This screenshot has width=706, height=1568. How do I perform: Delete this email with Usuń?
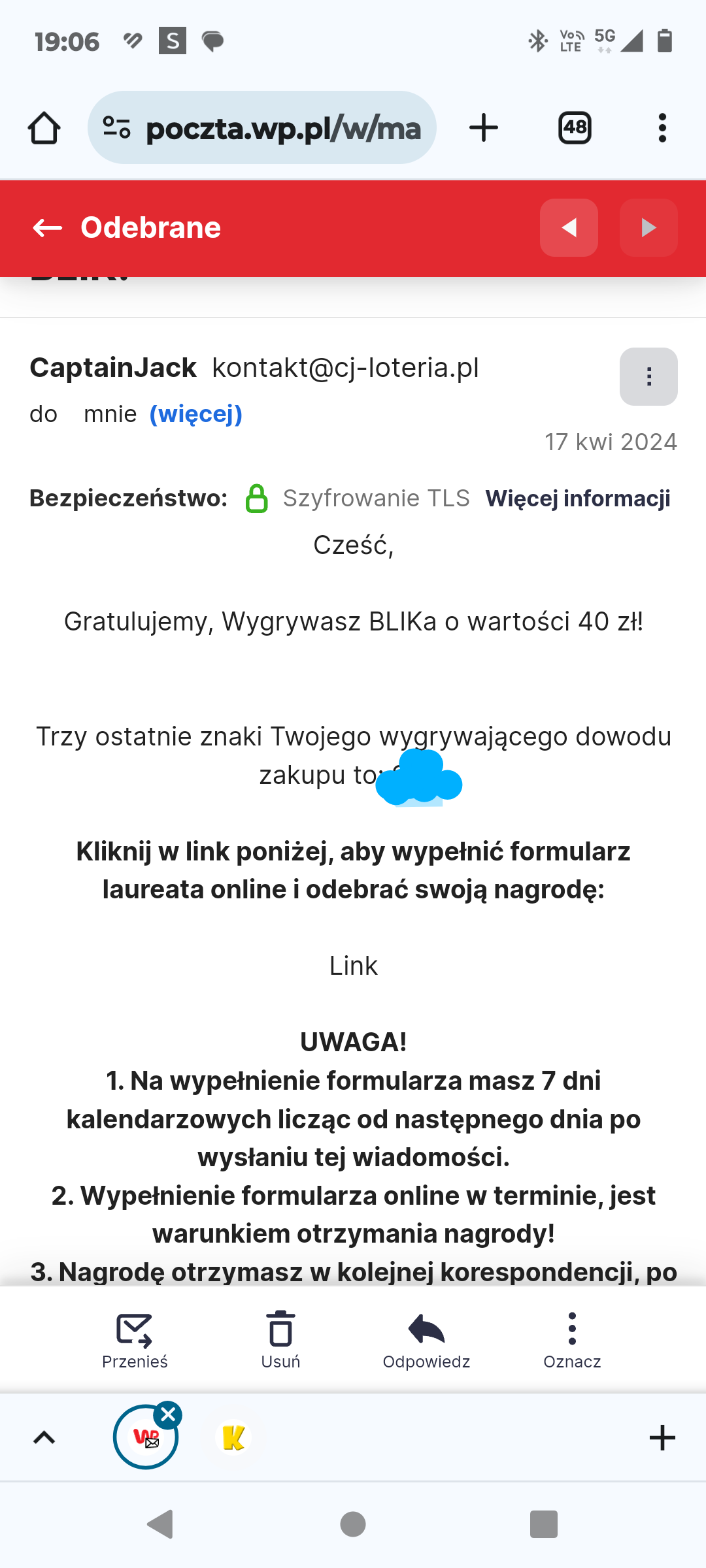click(x=280, y=1339)
